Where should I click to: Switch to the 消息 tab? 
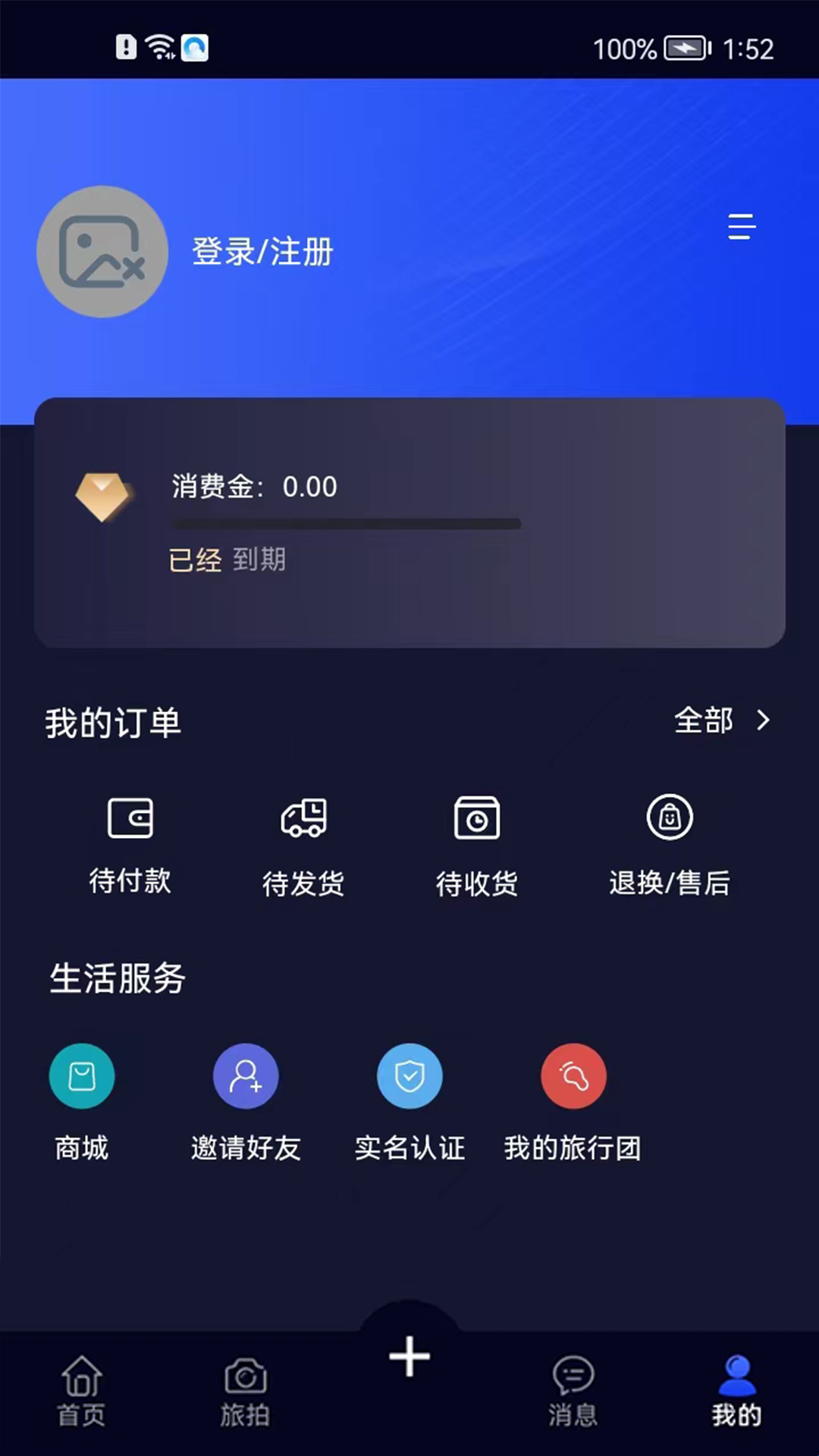coord(573,1392)
